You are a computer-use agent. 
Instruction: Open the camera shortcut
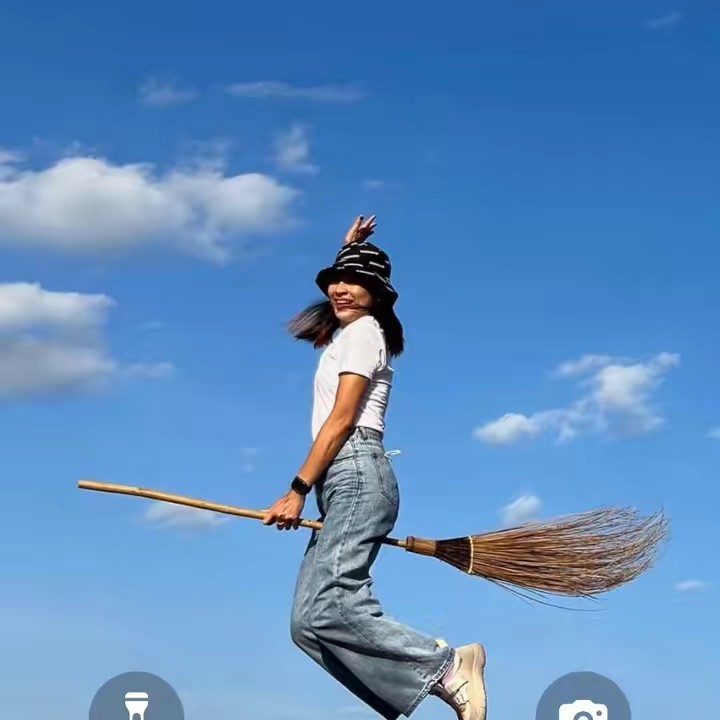(x=583, y=704)
